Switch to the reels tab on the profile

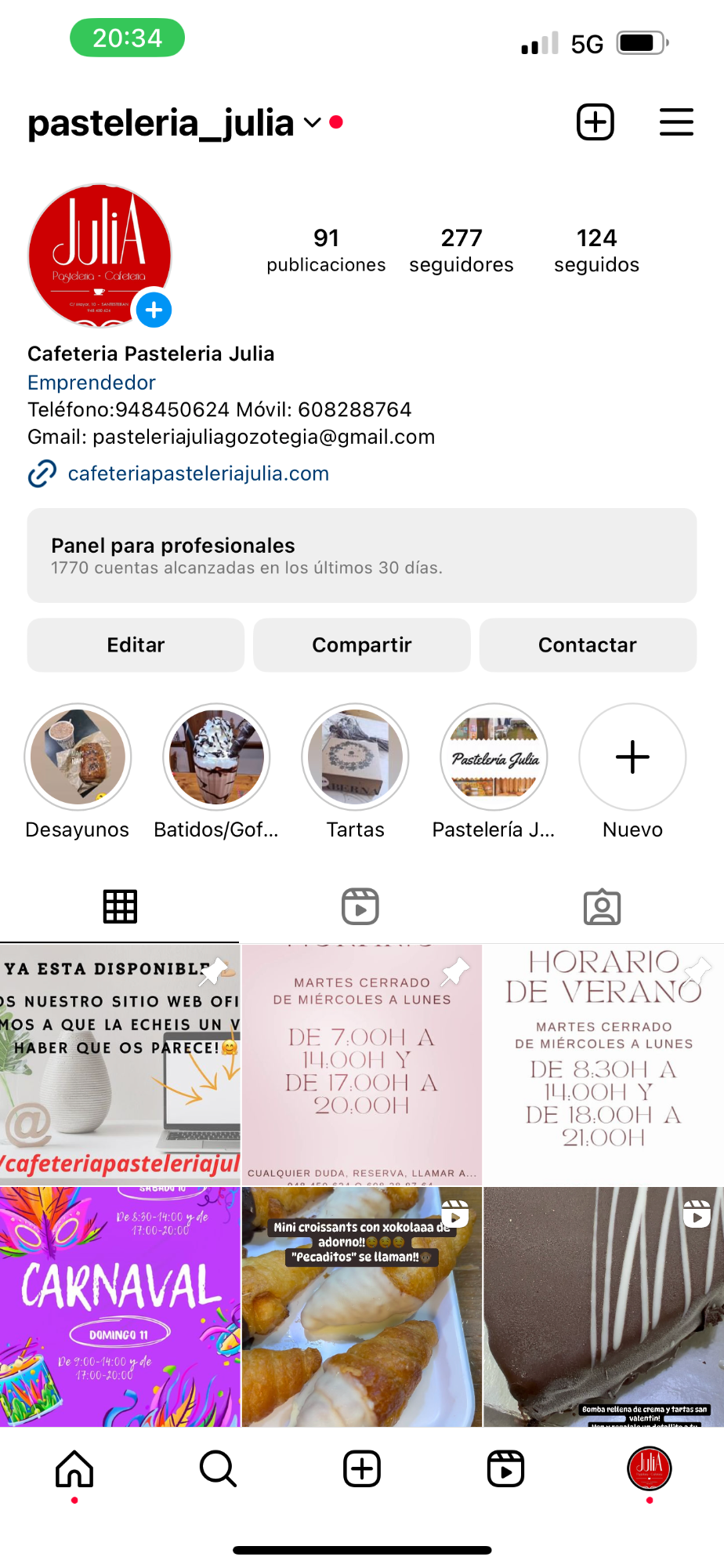point(360,907)
